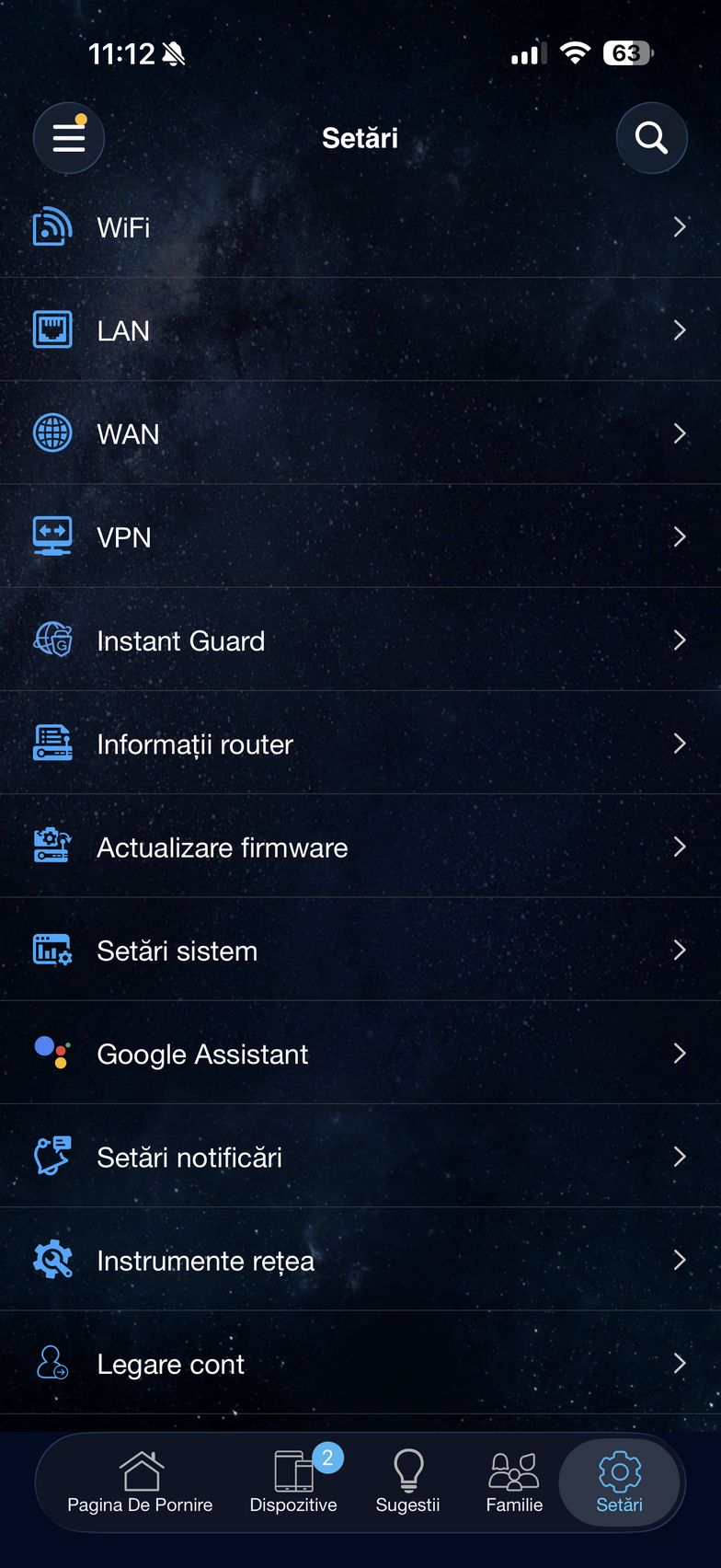Switch to the Dispozitive tab
The image size is (721, 1568).
[x=293, y=1482]
